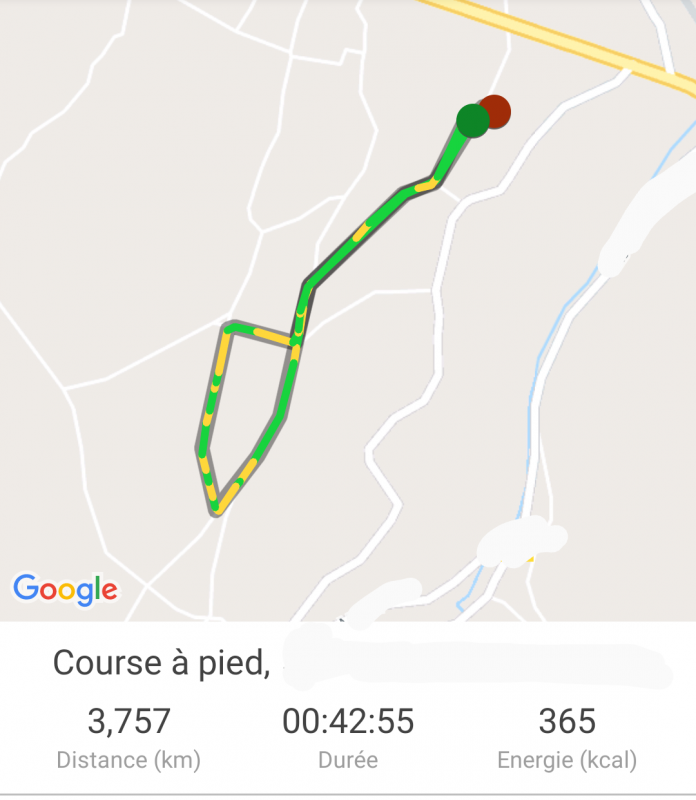Tap the red end point marker
Viewport: 696px width, 800px height.
pos(497,110)
